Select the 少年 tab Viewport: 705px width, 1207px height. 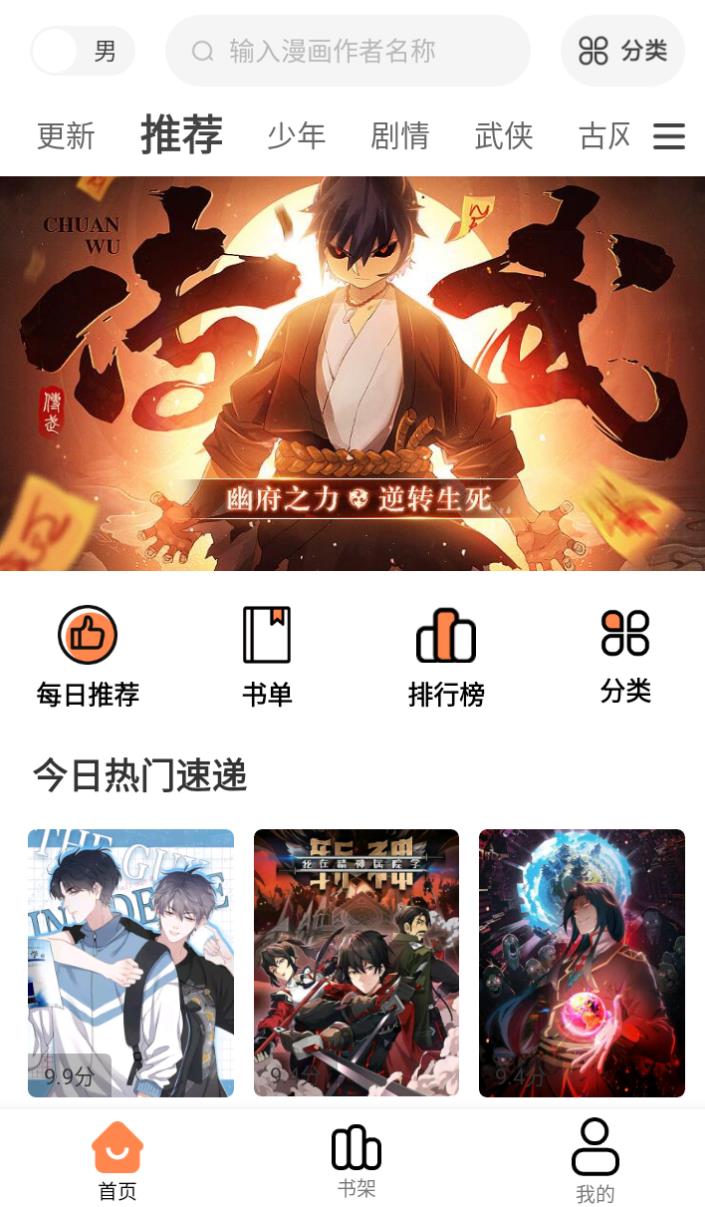point(296,136)
